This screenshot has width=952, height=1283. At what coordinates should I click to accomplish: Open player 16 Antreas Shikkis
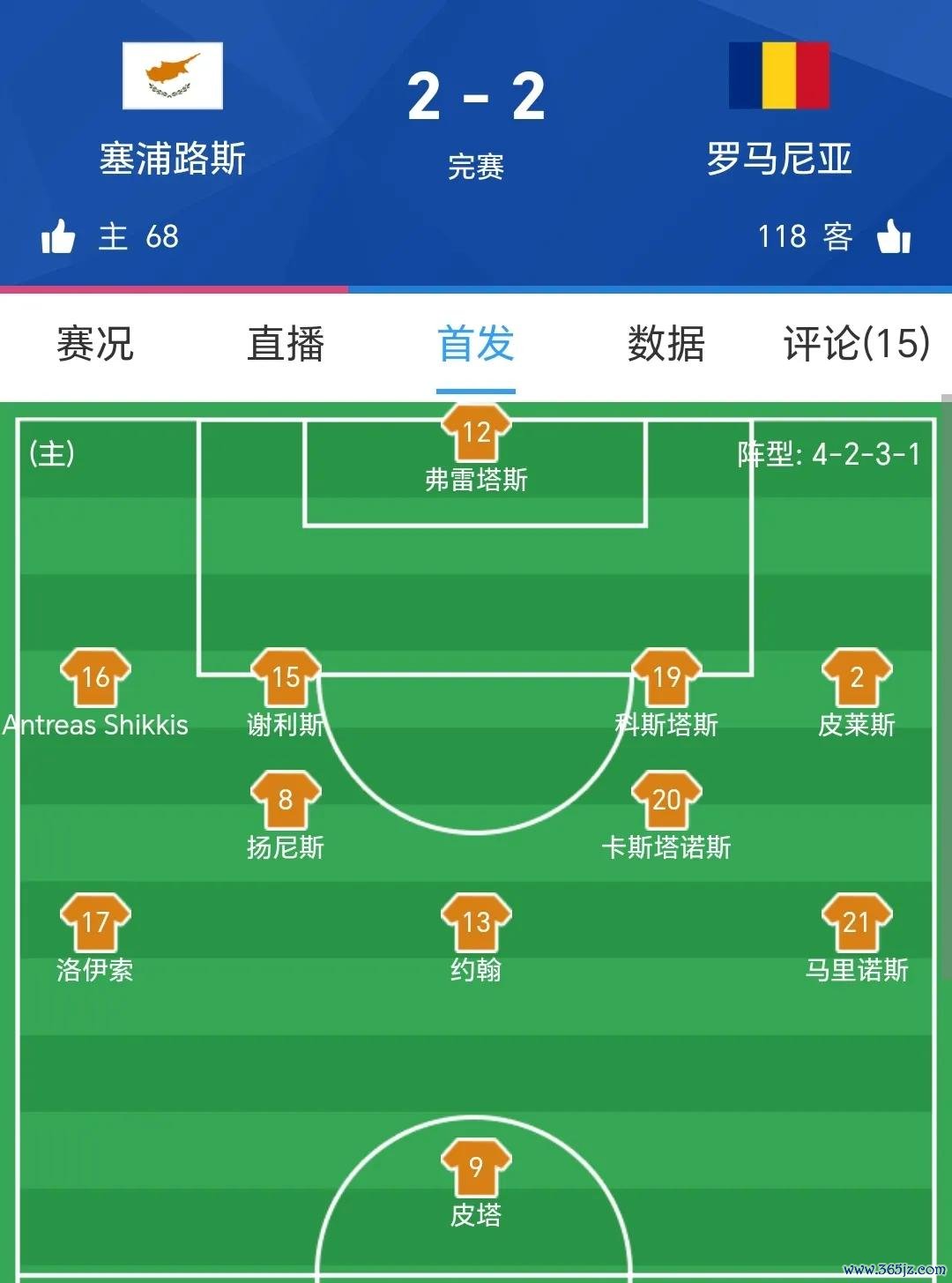point(95,679)
